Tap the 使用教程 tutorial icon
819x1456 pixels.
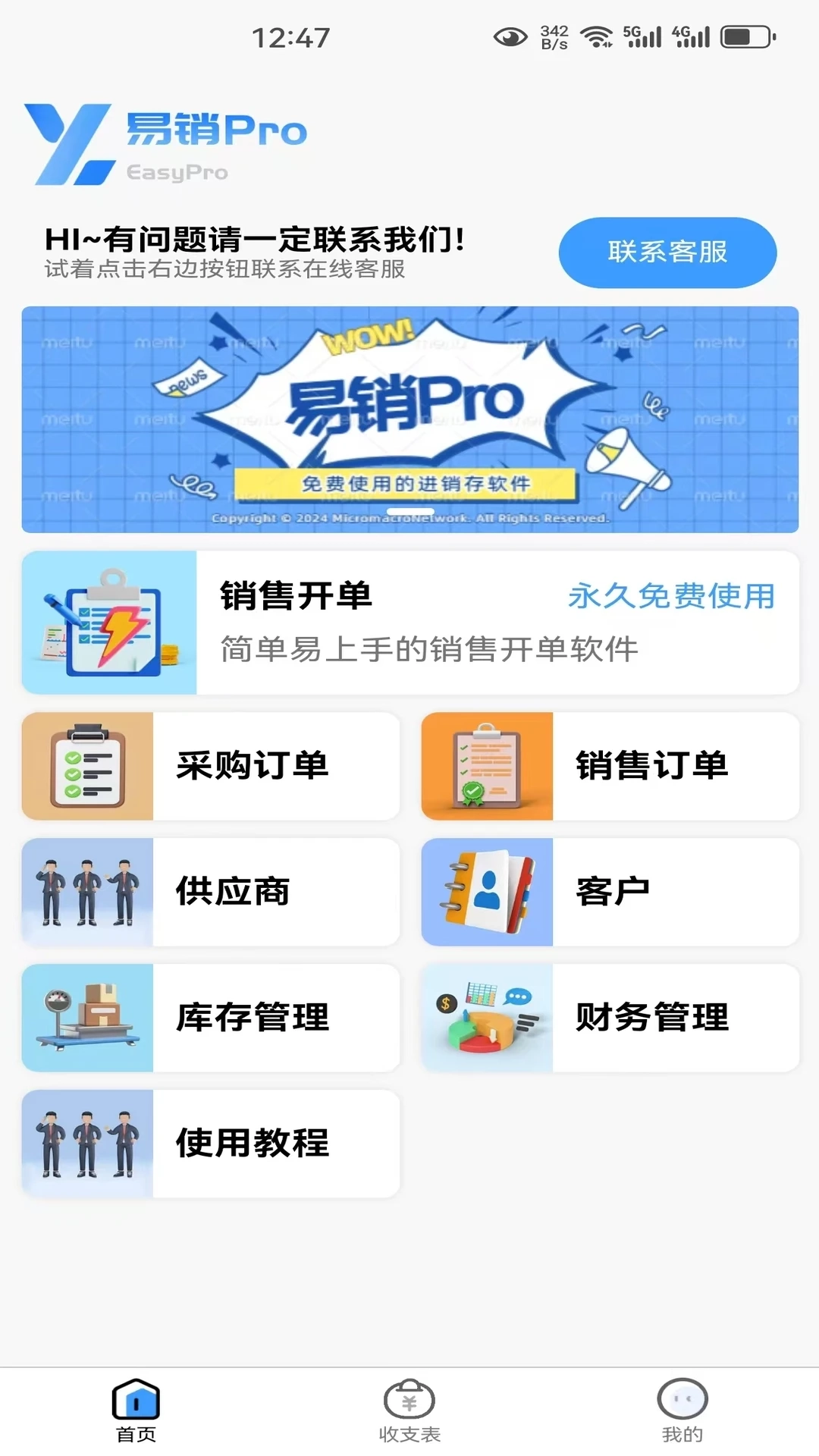pos(87,1144)
